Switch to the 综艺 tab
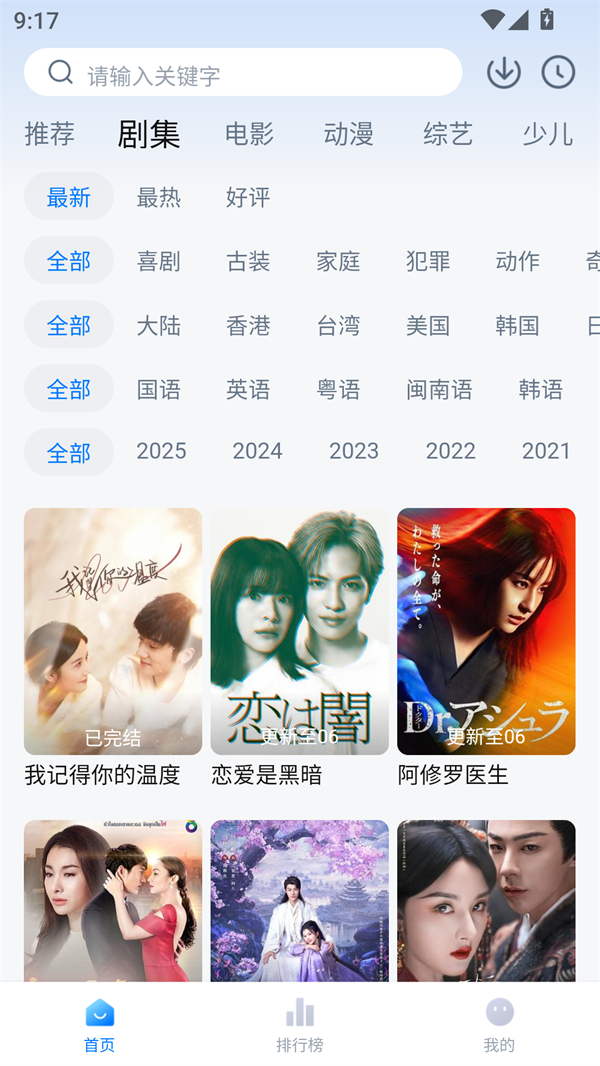 [447, 134]
